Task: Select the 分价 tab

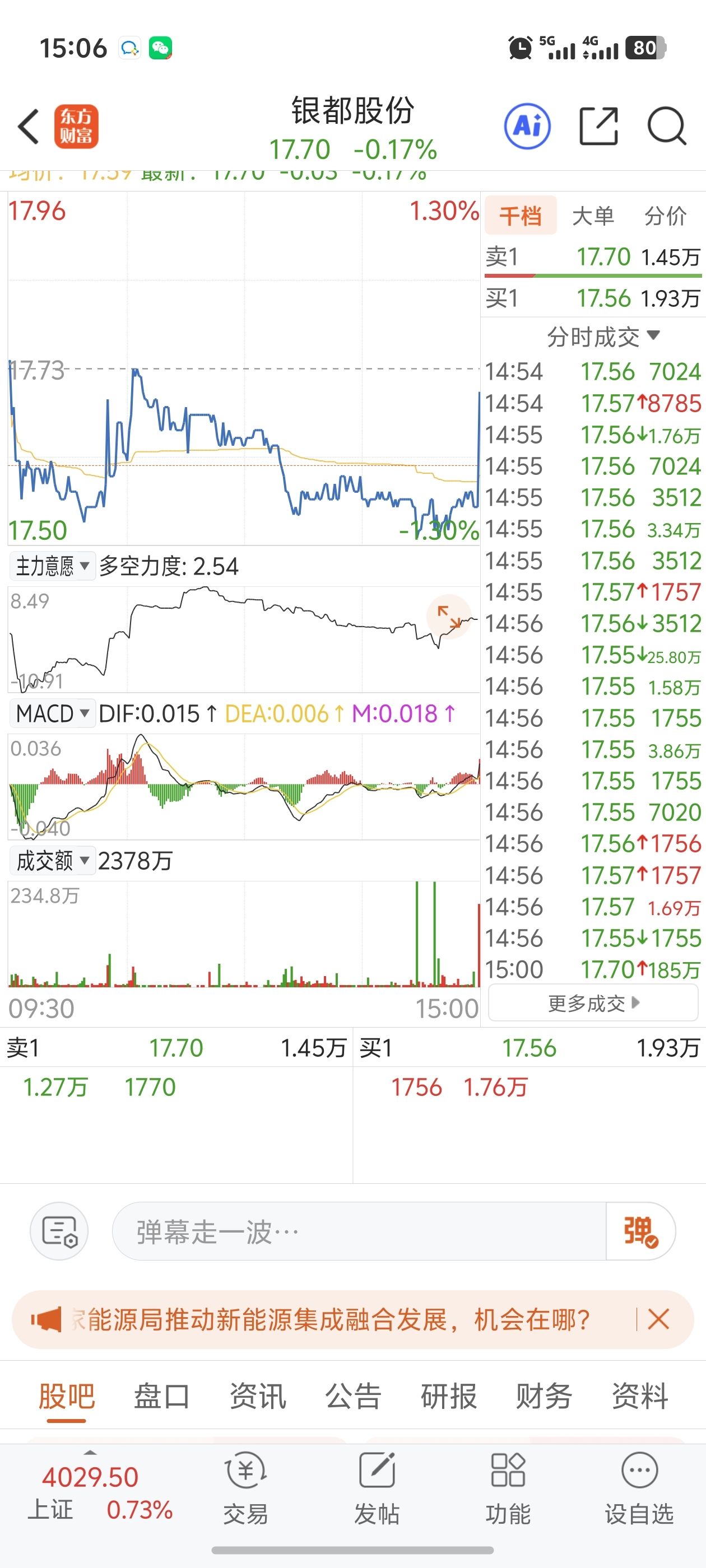Action: [x=665, y=216]
